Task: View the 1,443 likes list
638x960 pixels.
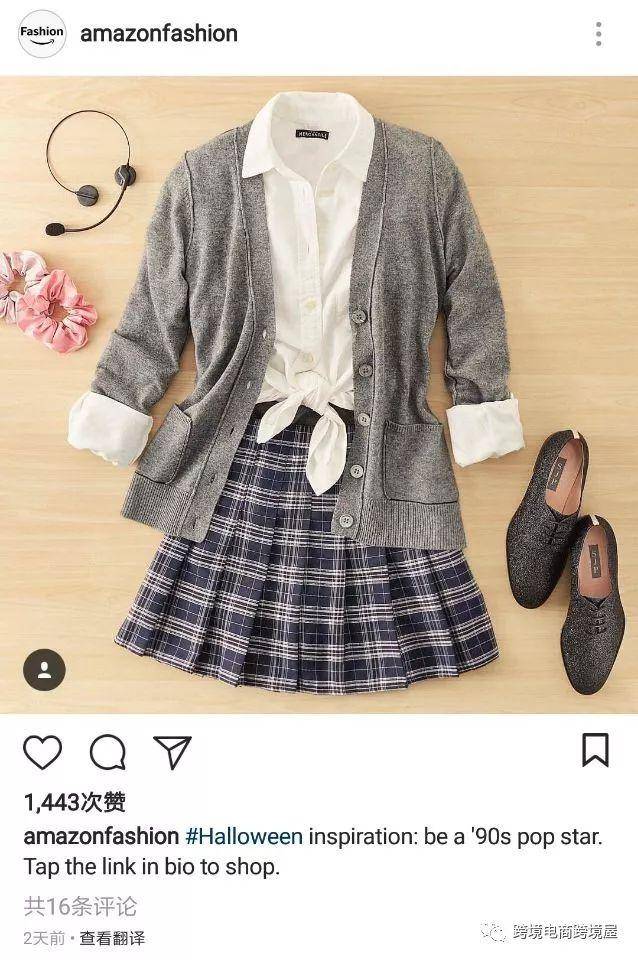Action: 74,802
